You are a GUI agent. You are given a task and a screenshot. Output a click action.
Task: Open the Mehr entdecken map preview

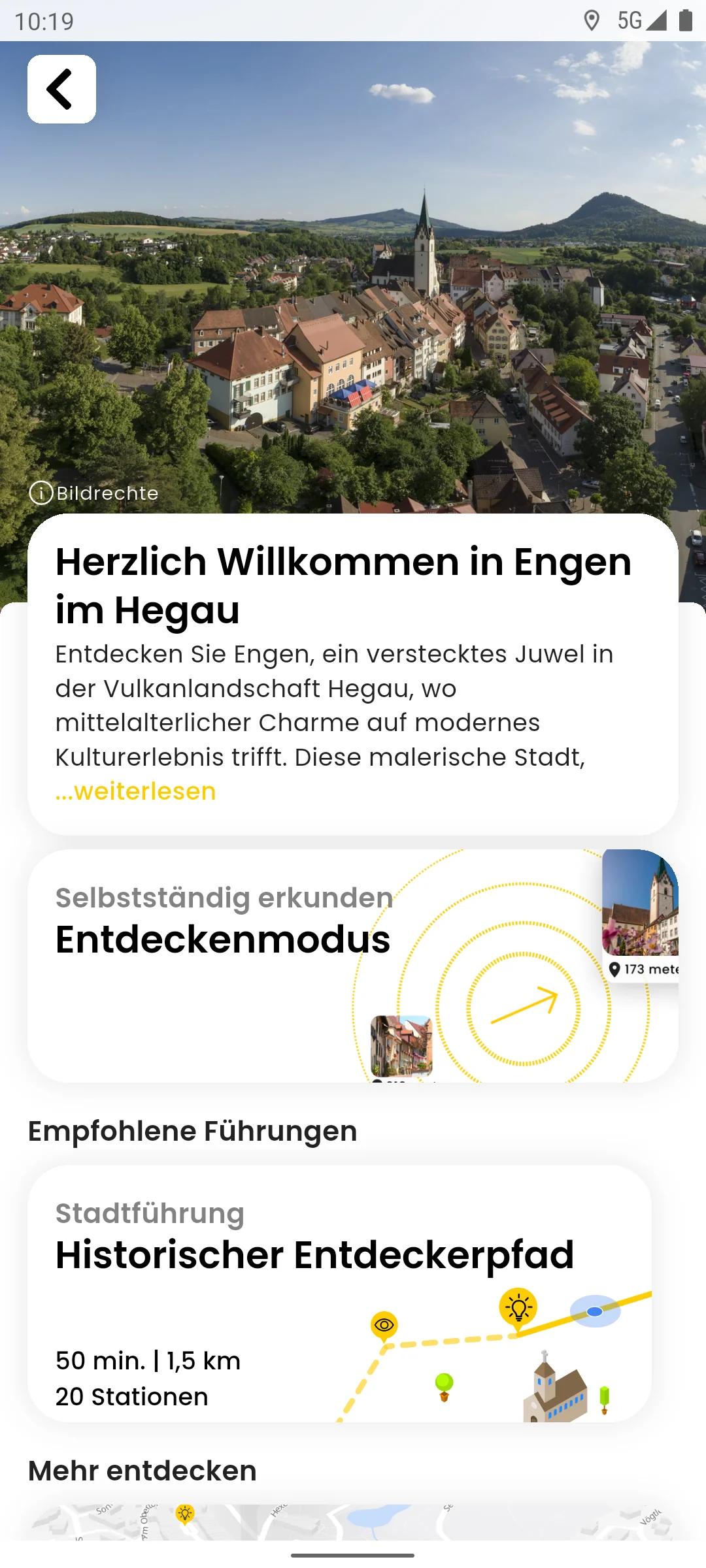tap(353, 1516)
